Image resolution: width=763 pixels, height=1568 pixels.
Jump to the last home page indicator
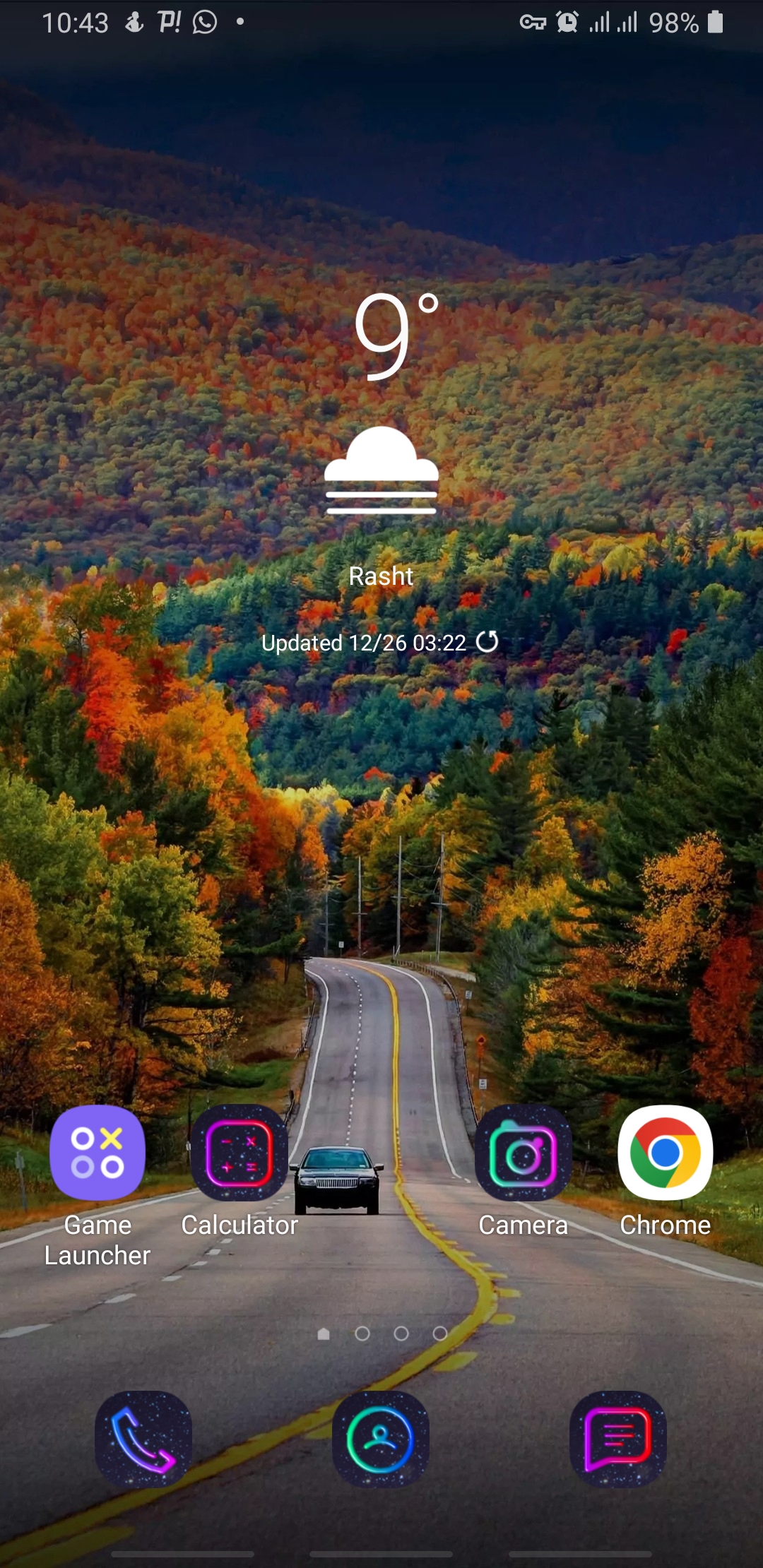440,1334
